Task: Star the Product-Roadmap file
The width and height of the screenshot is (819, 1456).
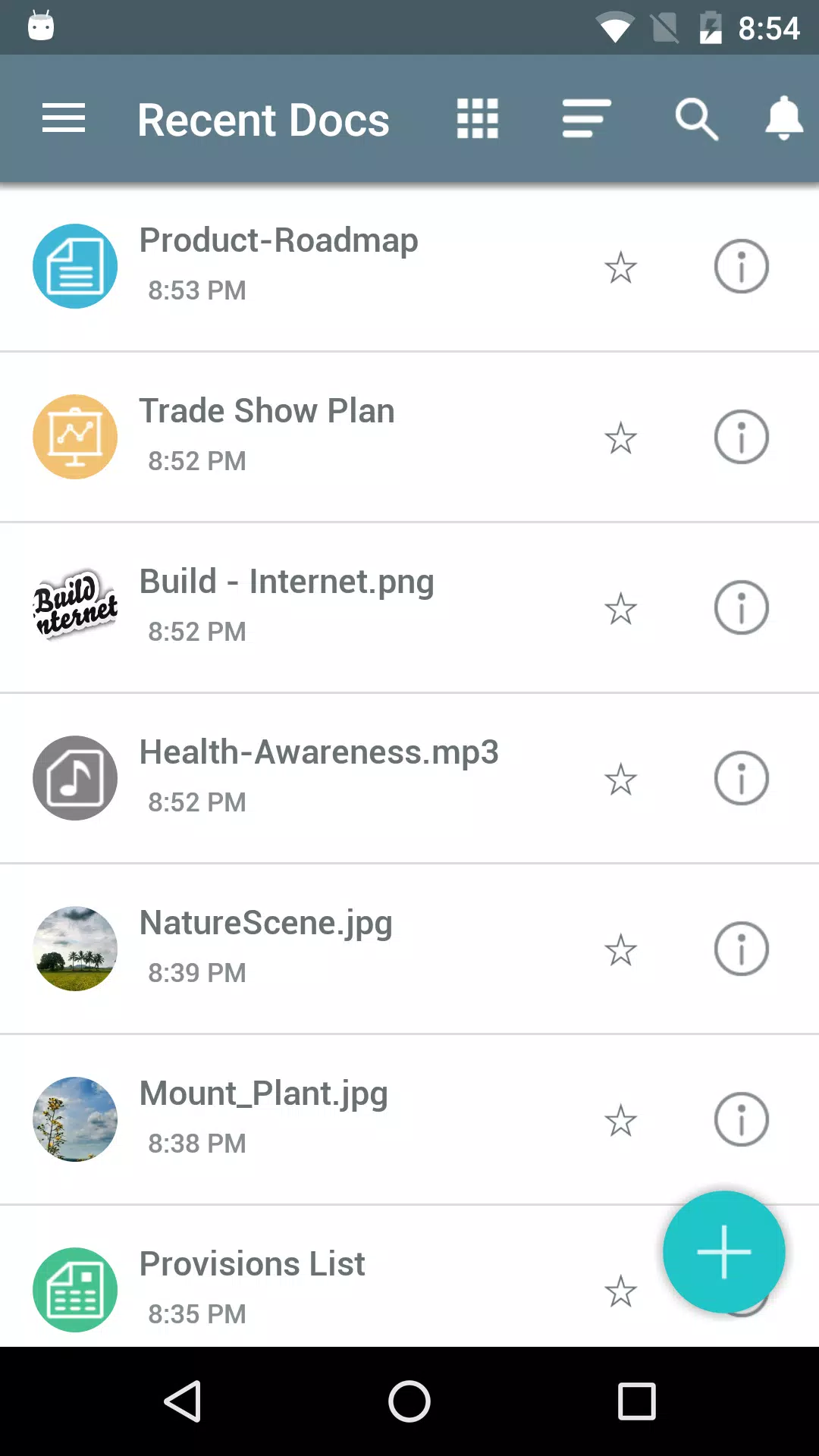Action: pos(620,267)
